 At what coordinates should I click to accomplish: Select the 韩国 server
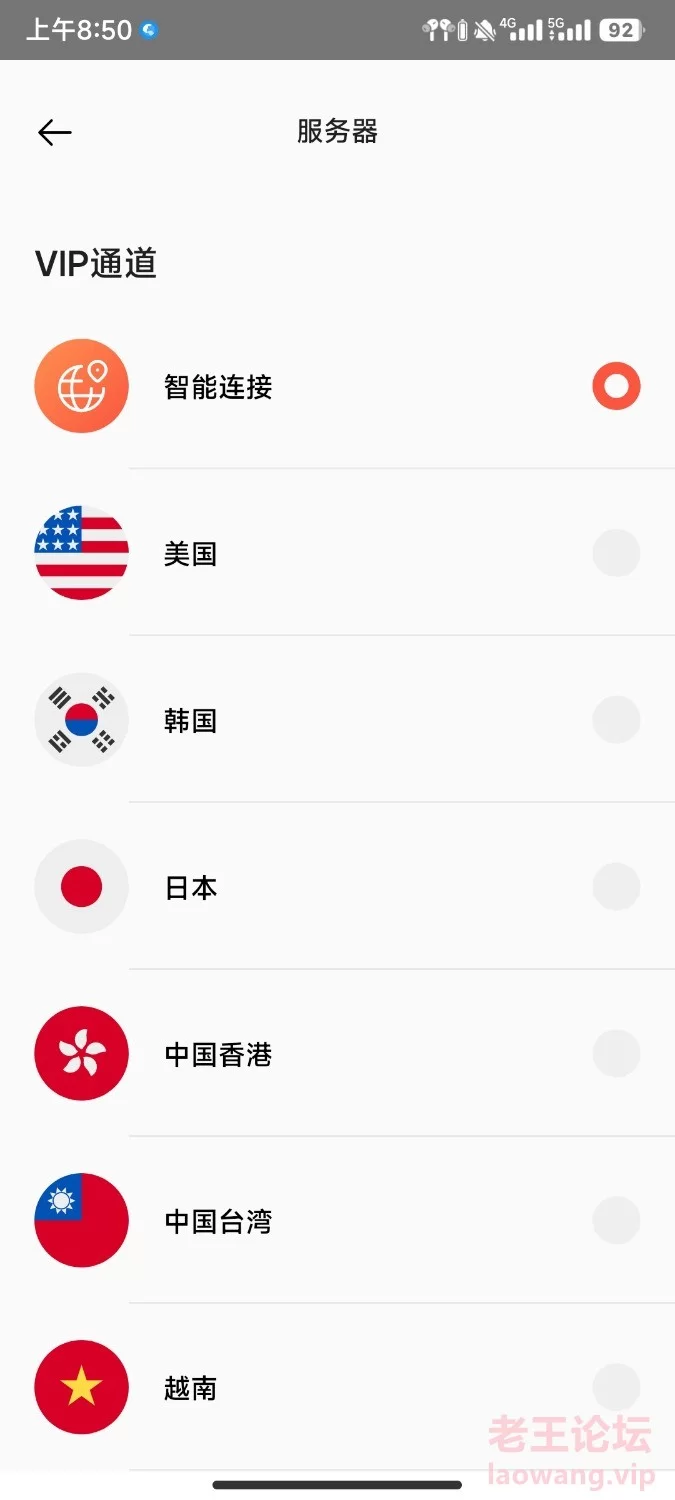615,720
